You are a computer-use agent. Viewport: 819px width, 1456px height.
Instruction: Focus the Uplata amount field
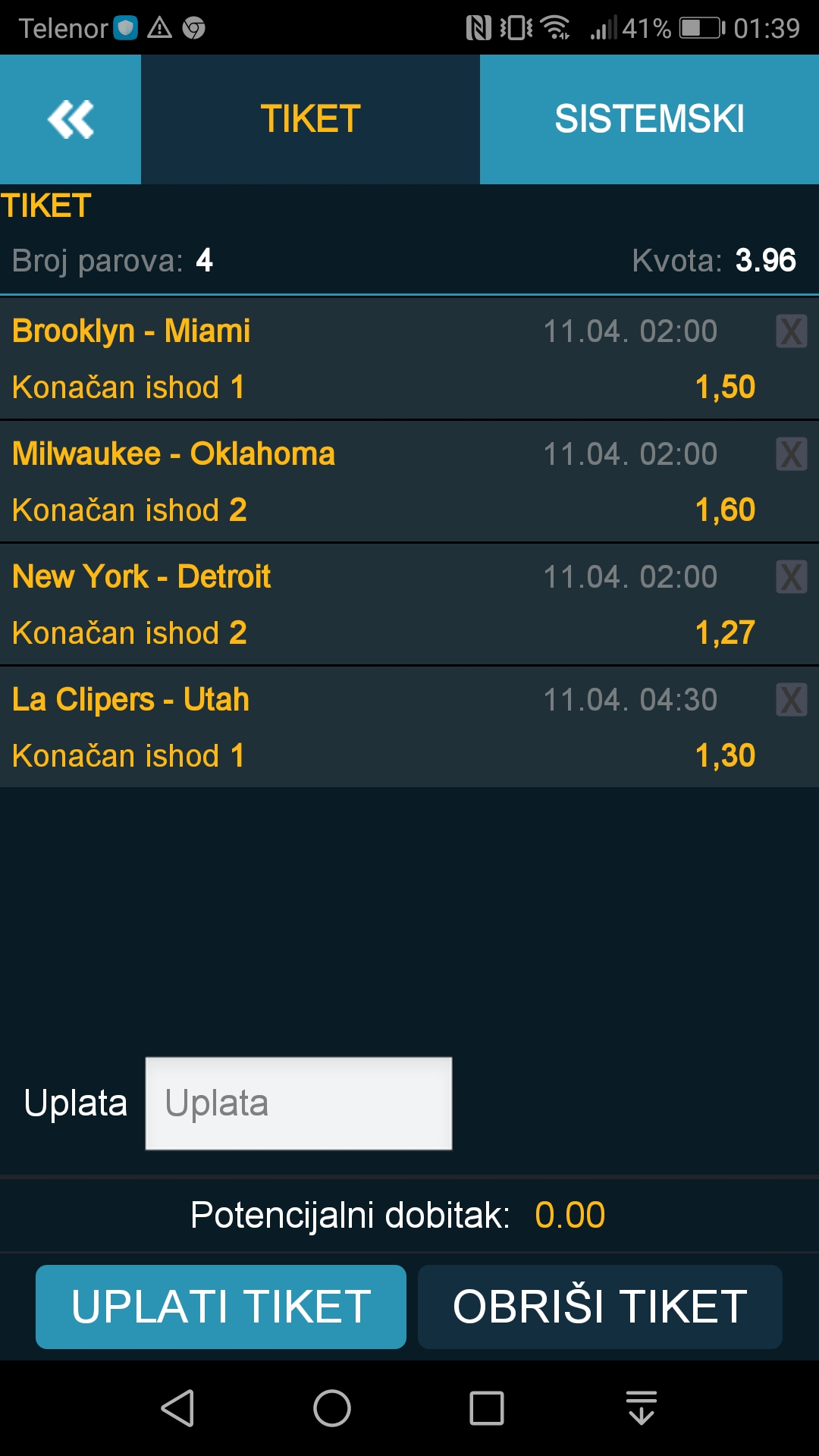coord(299,1103)
